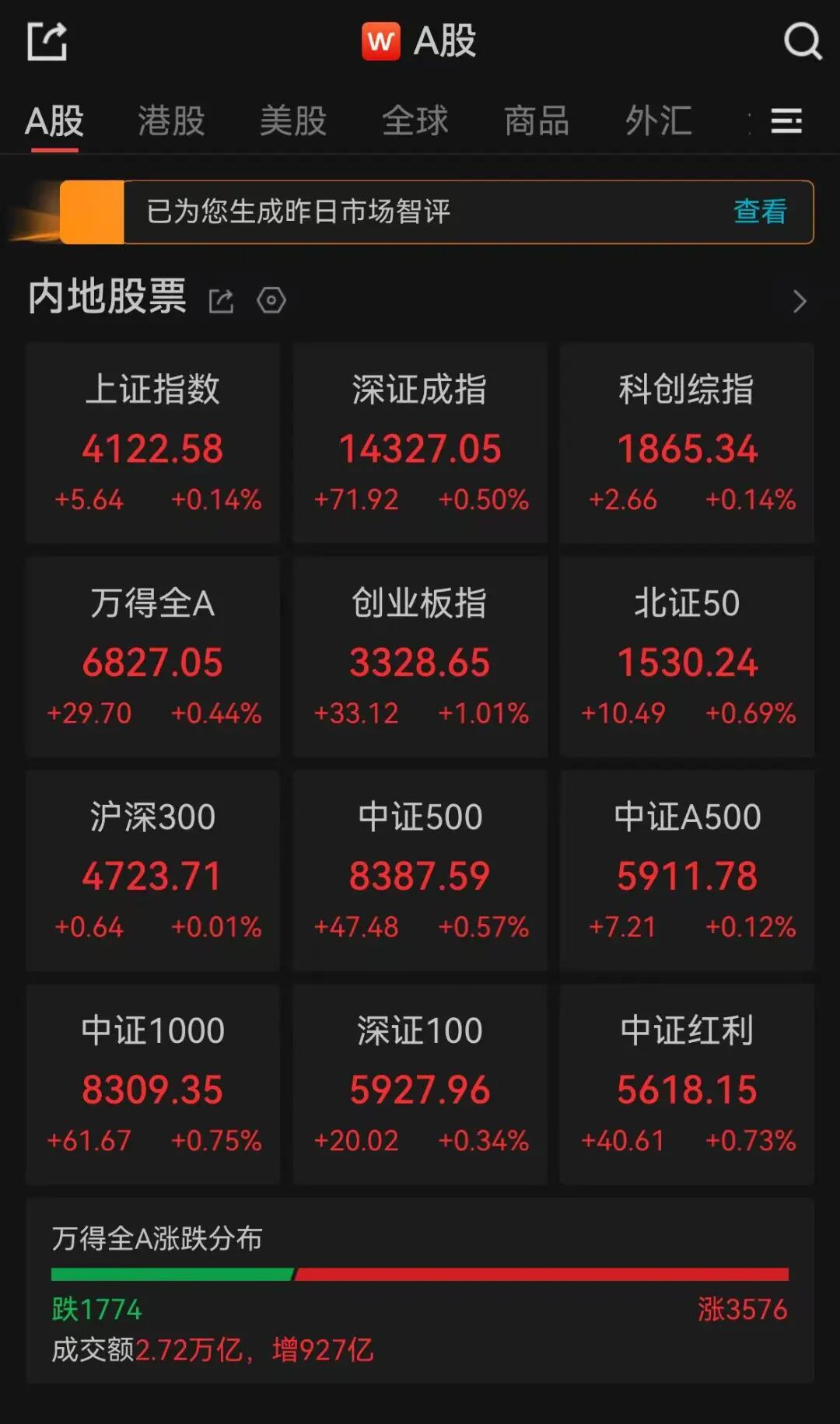Switch to the 港股 tab

[x=171, y=122]
